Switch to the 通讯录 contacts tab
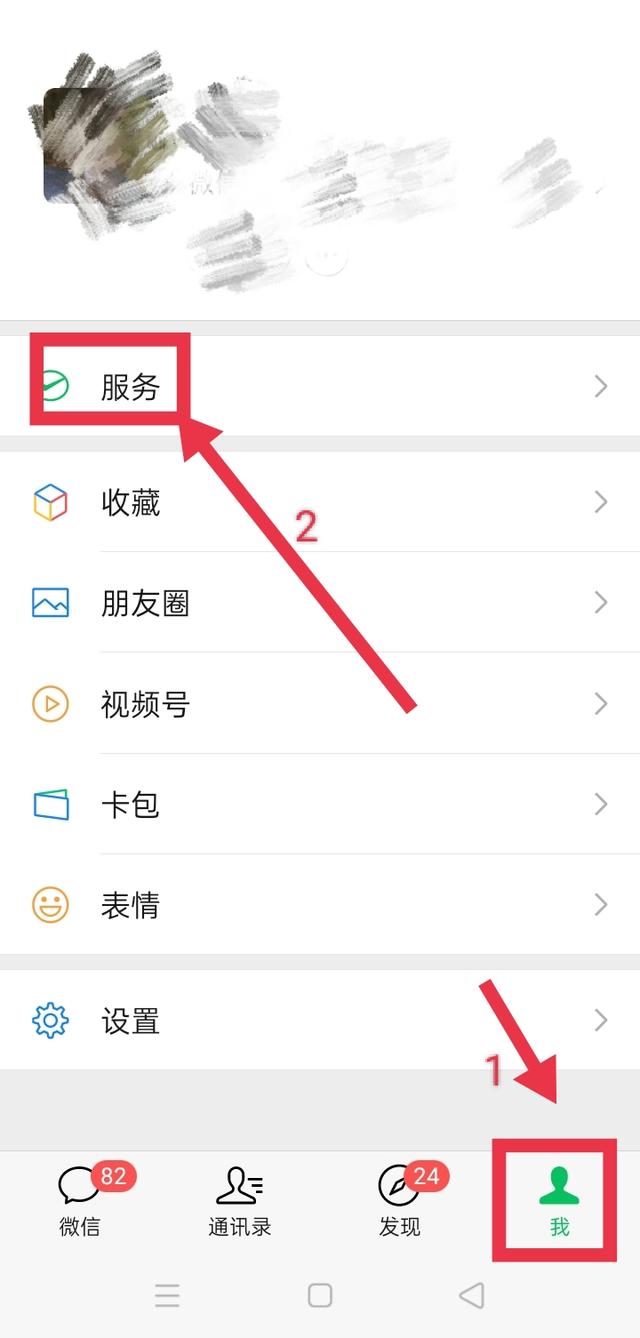This screenshot has width=640, height=1338. [x=240, y=1200]
